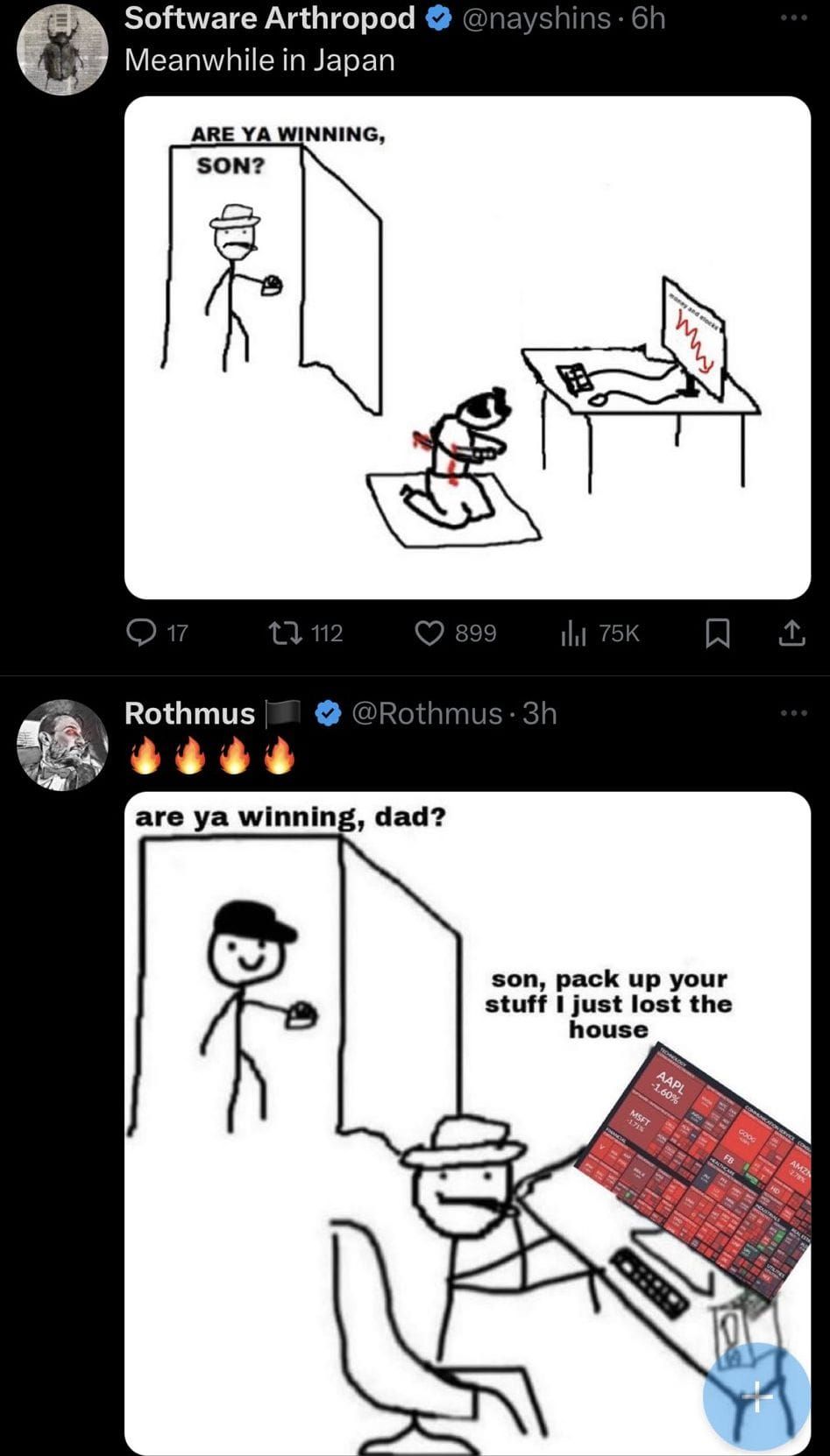Bookmark Software Arthropod's post
The height and width of the screenshot is (1456, 830).
pos(717,633)
